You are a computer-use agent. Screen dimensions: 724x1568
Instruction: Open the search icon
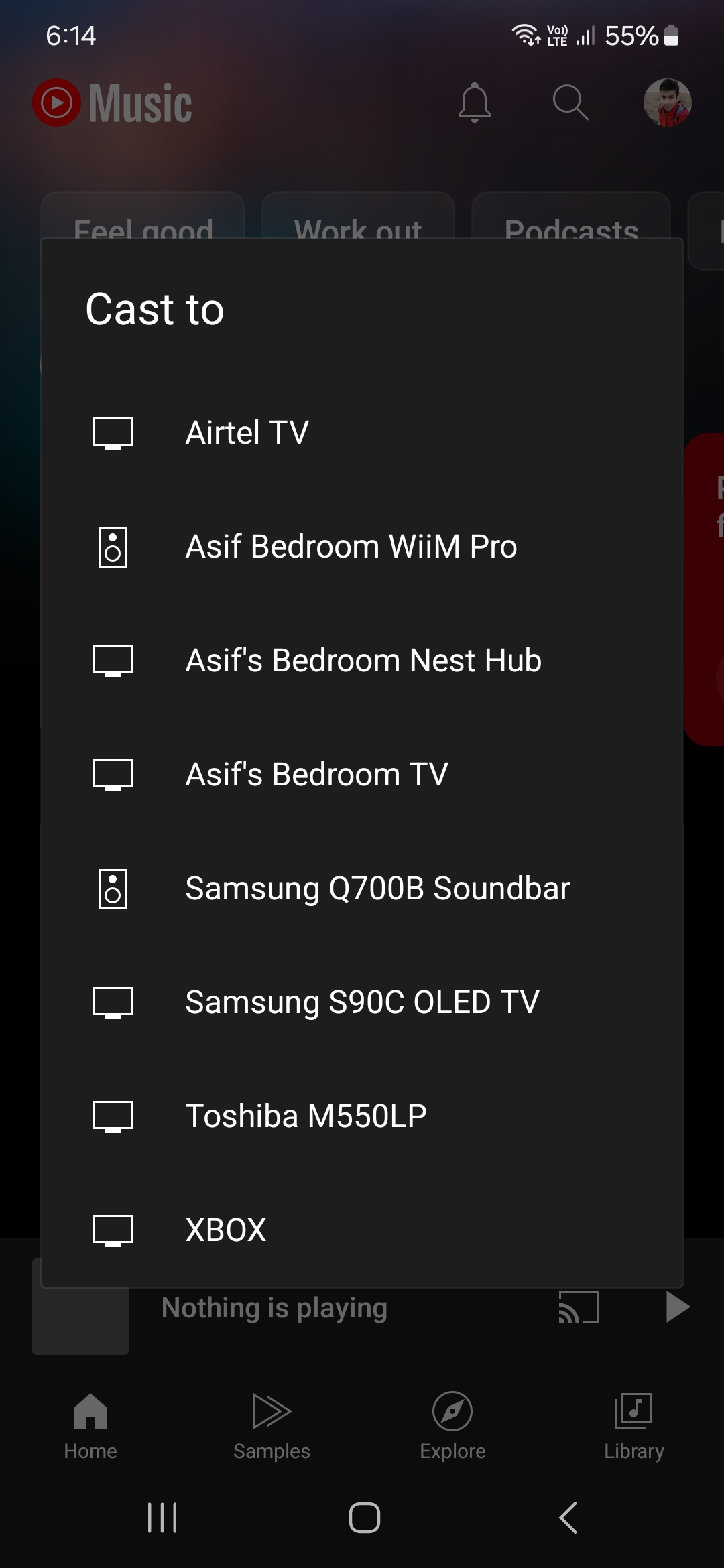pyautogui.click(x=570, y=103)
